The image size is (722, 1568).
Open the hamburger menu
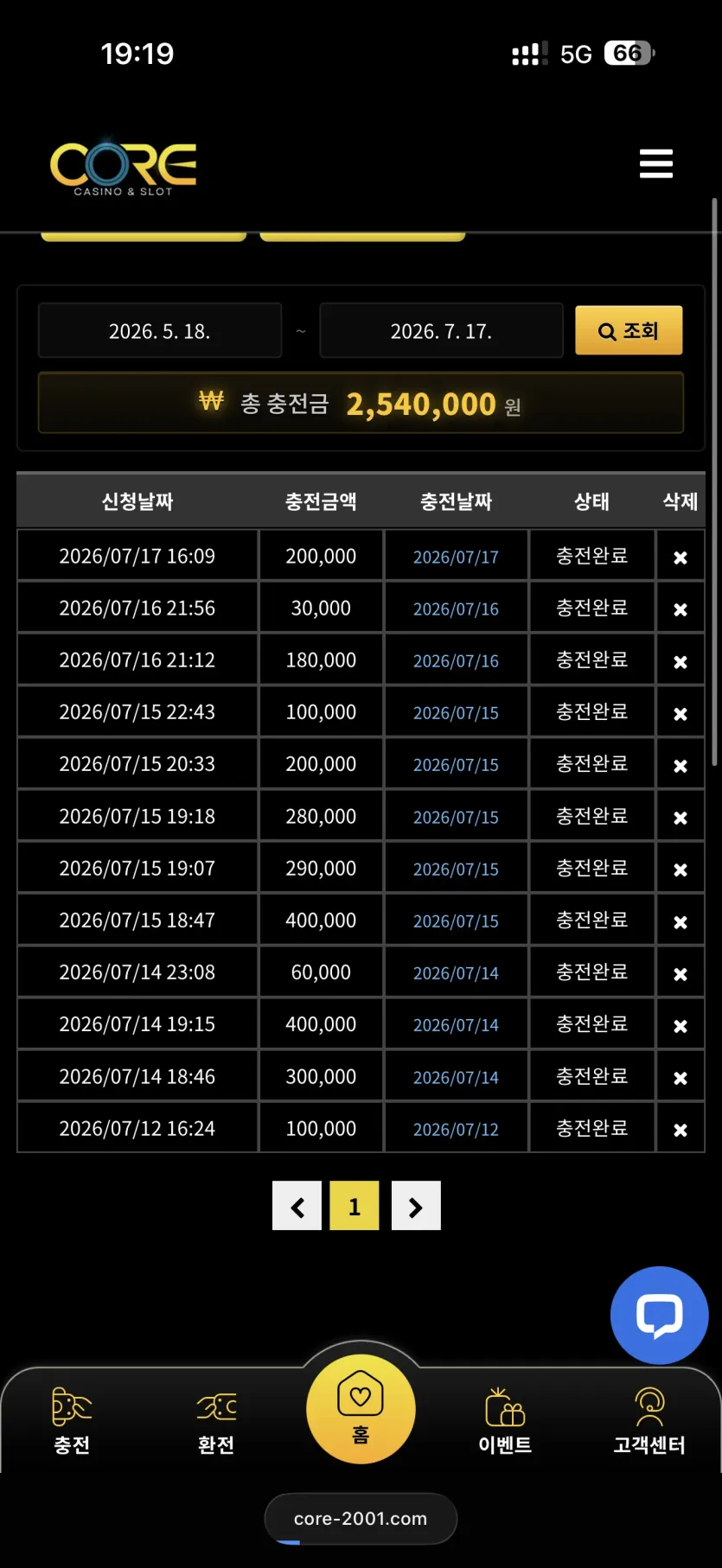click(656, 163)
